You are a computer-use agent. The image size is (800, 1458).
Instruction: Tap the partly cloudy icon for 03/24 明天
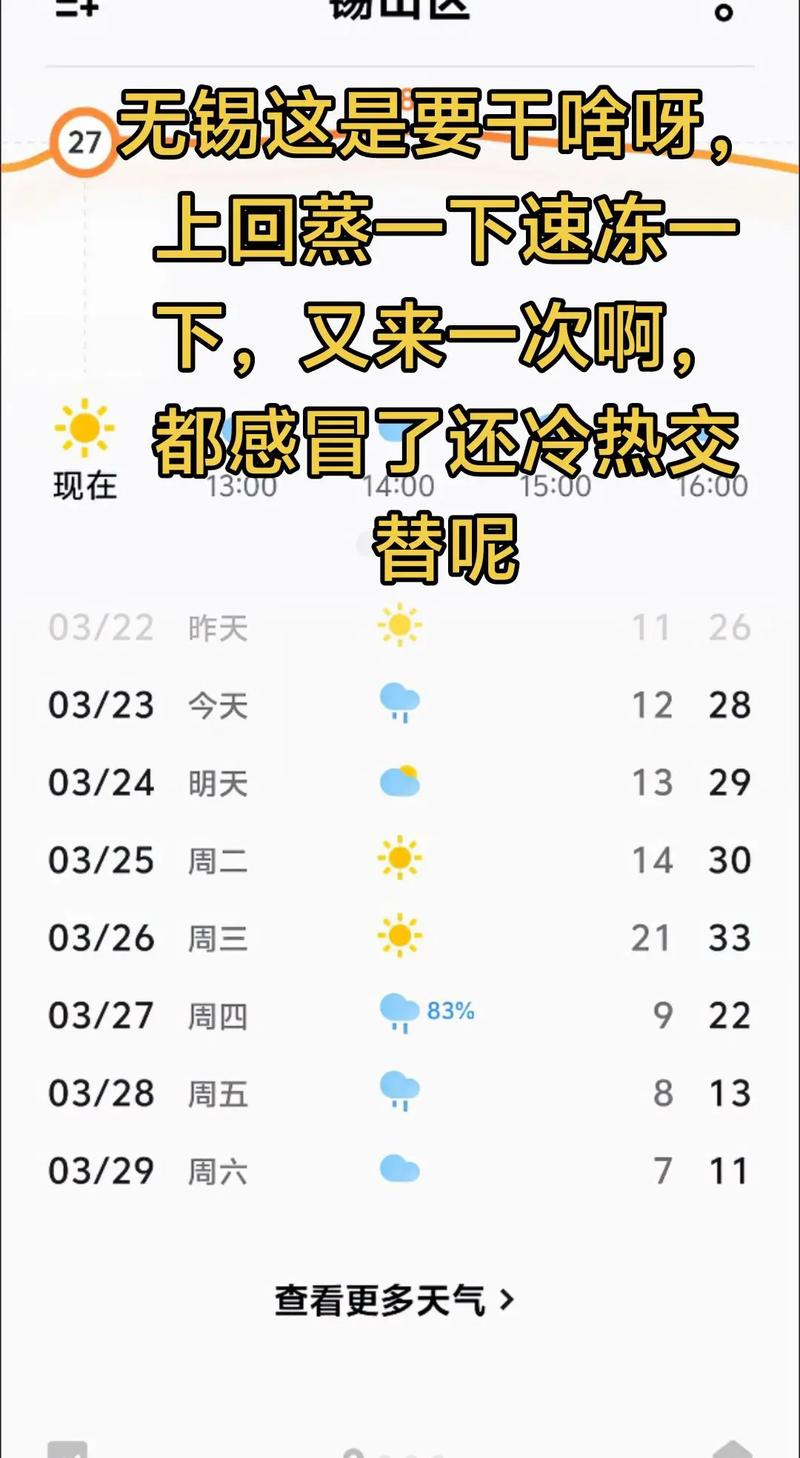pyautogui.click(x=399, y=782)
